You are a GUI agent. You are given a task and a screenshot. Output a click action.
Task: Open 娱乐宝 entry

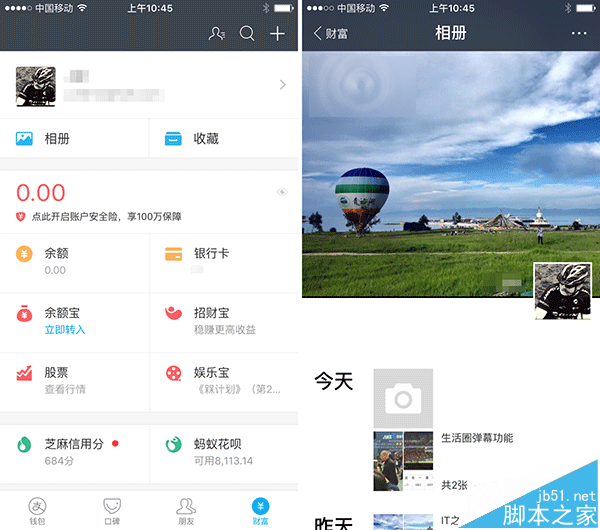pos(223,380)
